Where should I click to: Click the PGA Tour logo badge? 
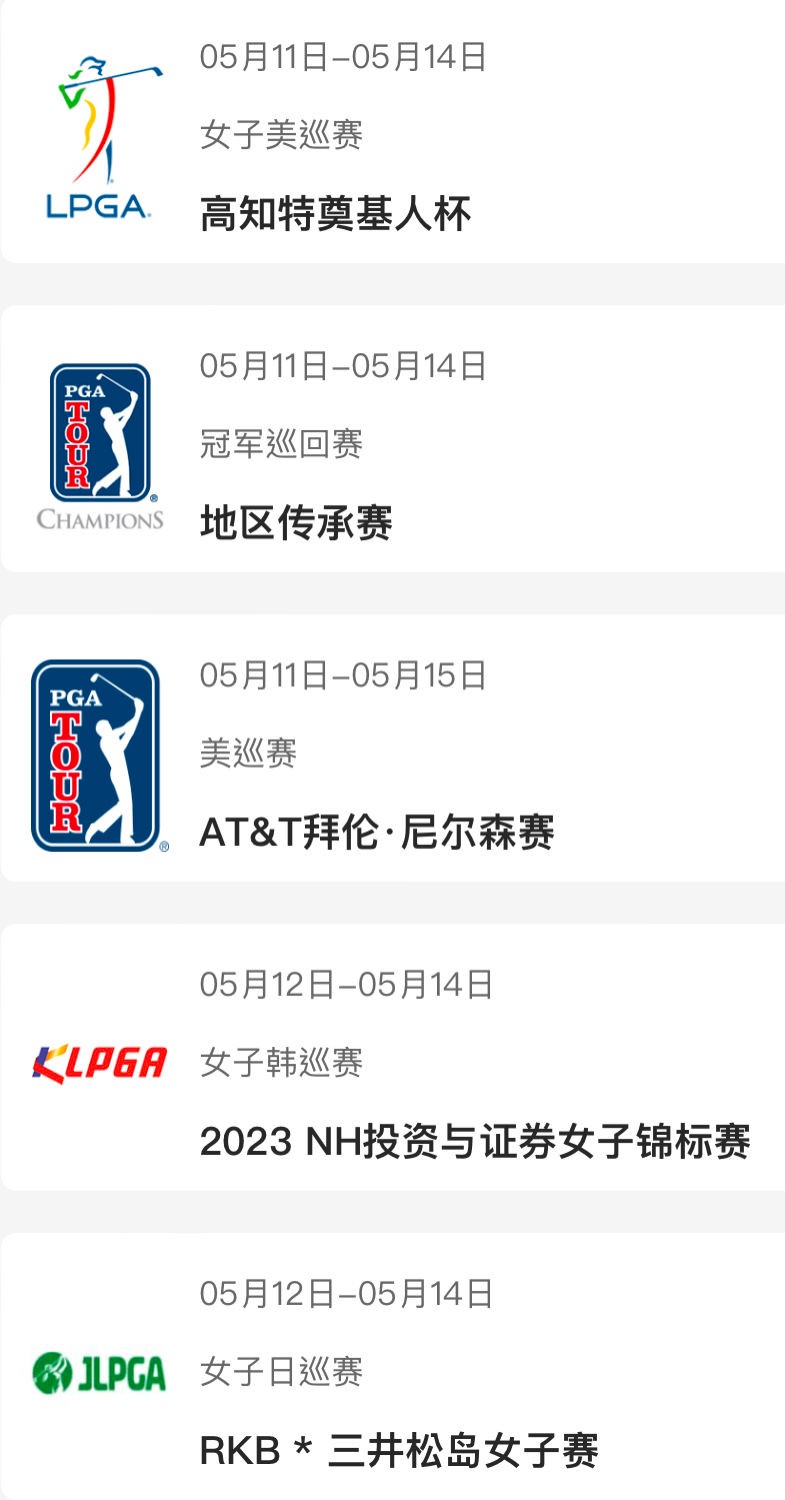97,755
